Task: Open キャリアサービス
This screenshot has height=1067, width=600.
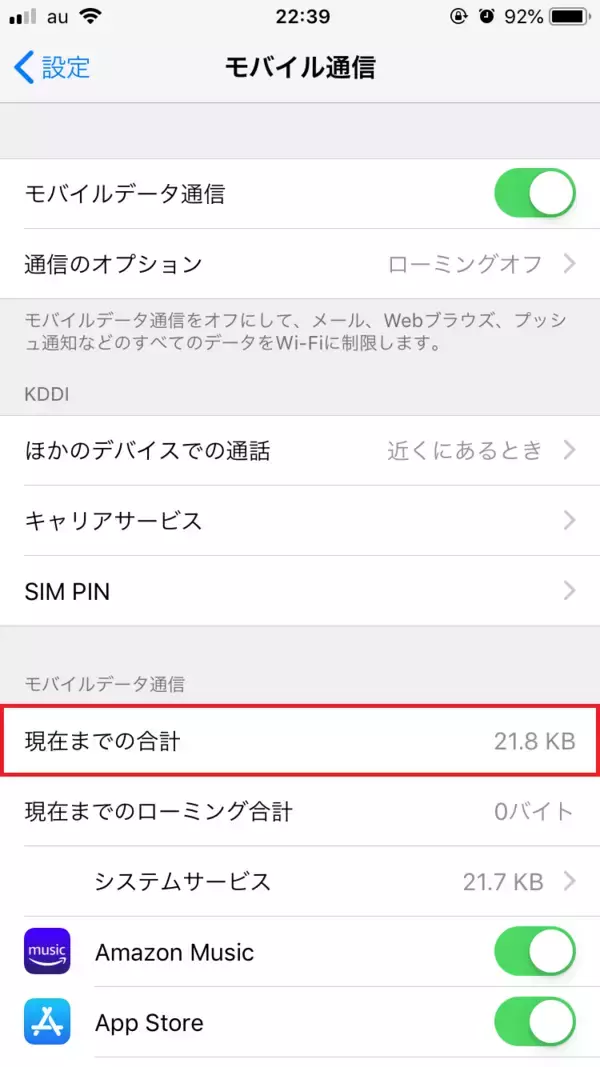Action: click(300, 521)
